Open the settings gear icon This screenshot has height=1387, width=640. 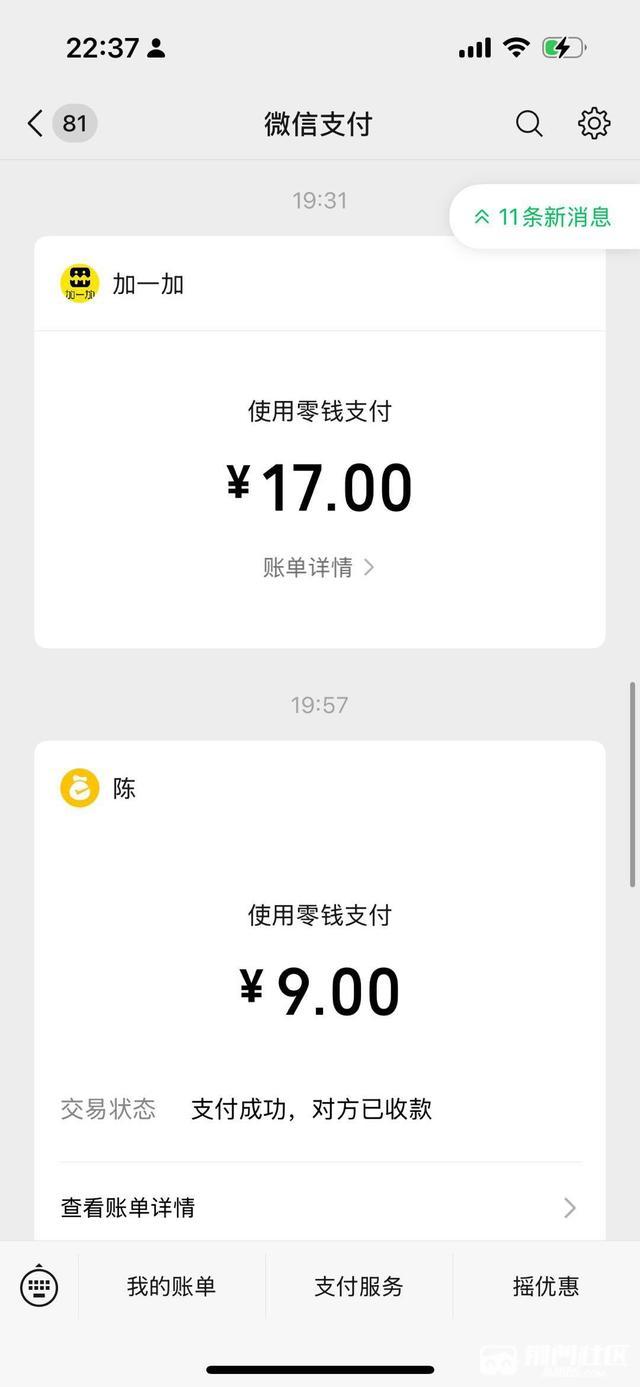pyautogui.click(x=594, y=123)
